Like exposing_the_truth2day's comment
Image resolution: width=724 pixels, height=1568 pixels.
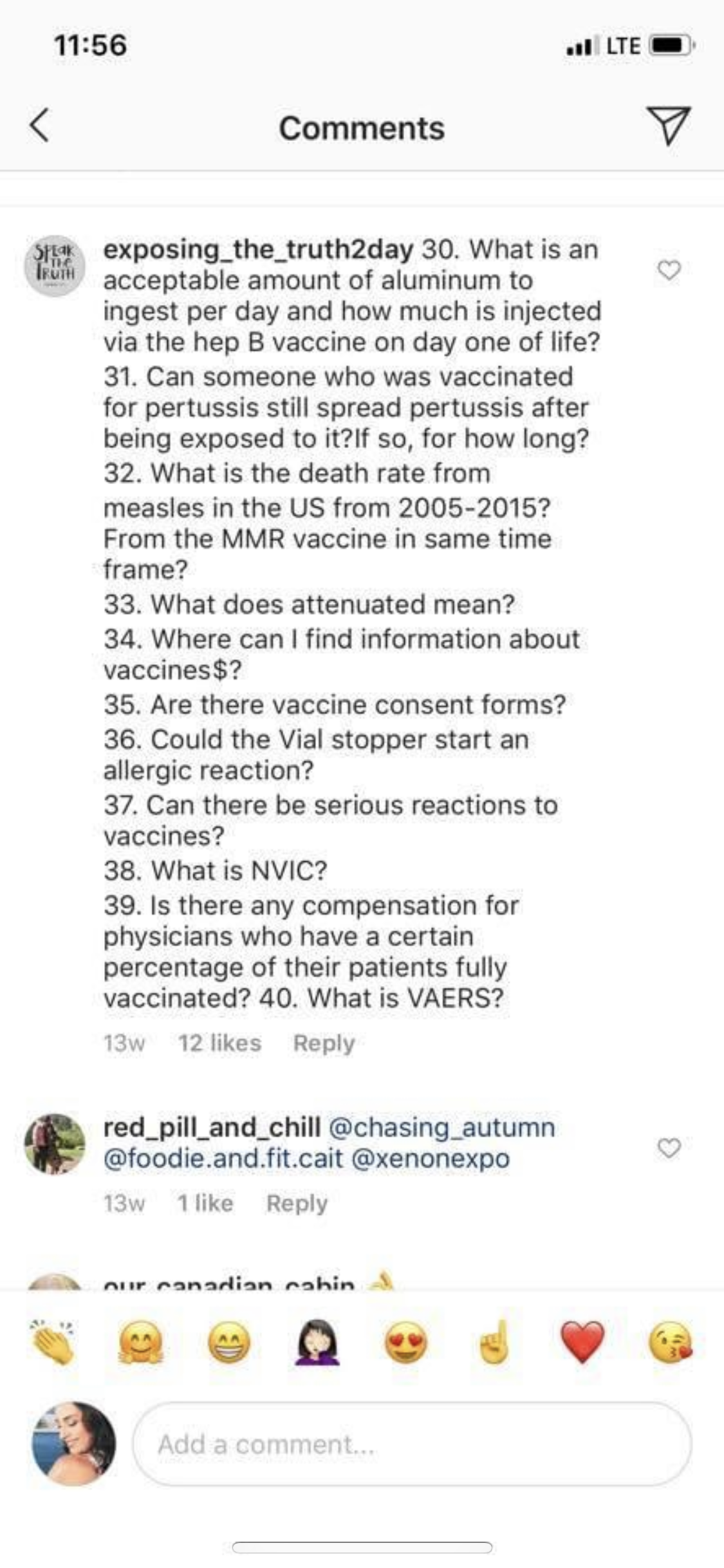pos(669,270)
